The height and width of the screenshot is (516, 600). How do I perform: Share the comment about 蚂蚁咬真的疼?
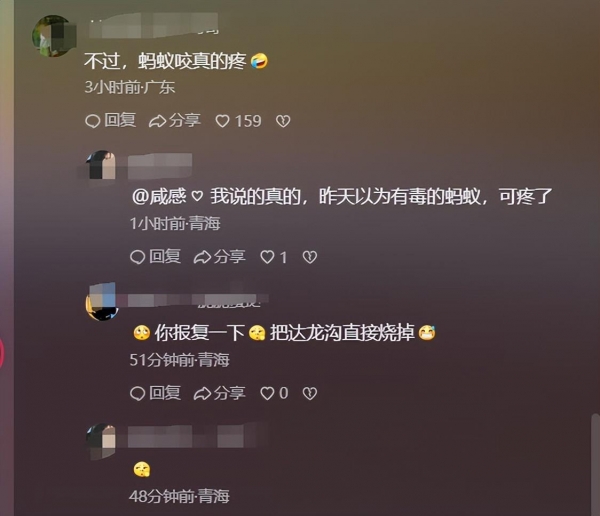click(x=174, y=121)
